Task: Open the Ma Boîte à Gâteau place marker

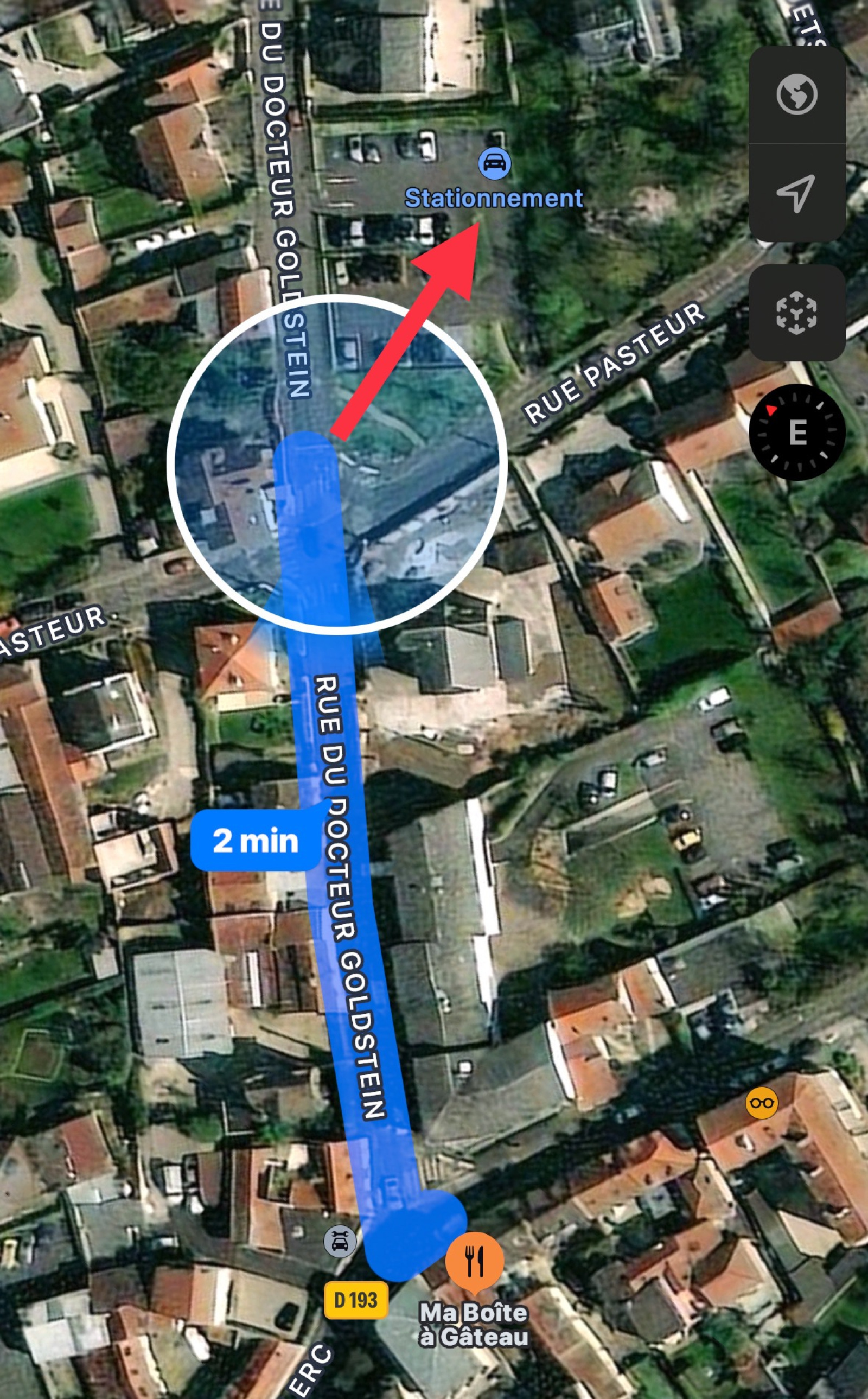Action: tap(474, 1260)
